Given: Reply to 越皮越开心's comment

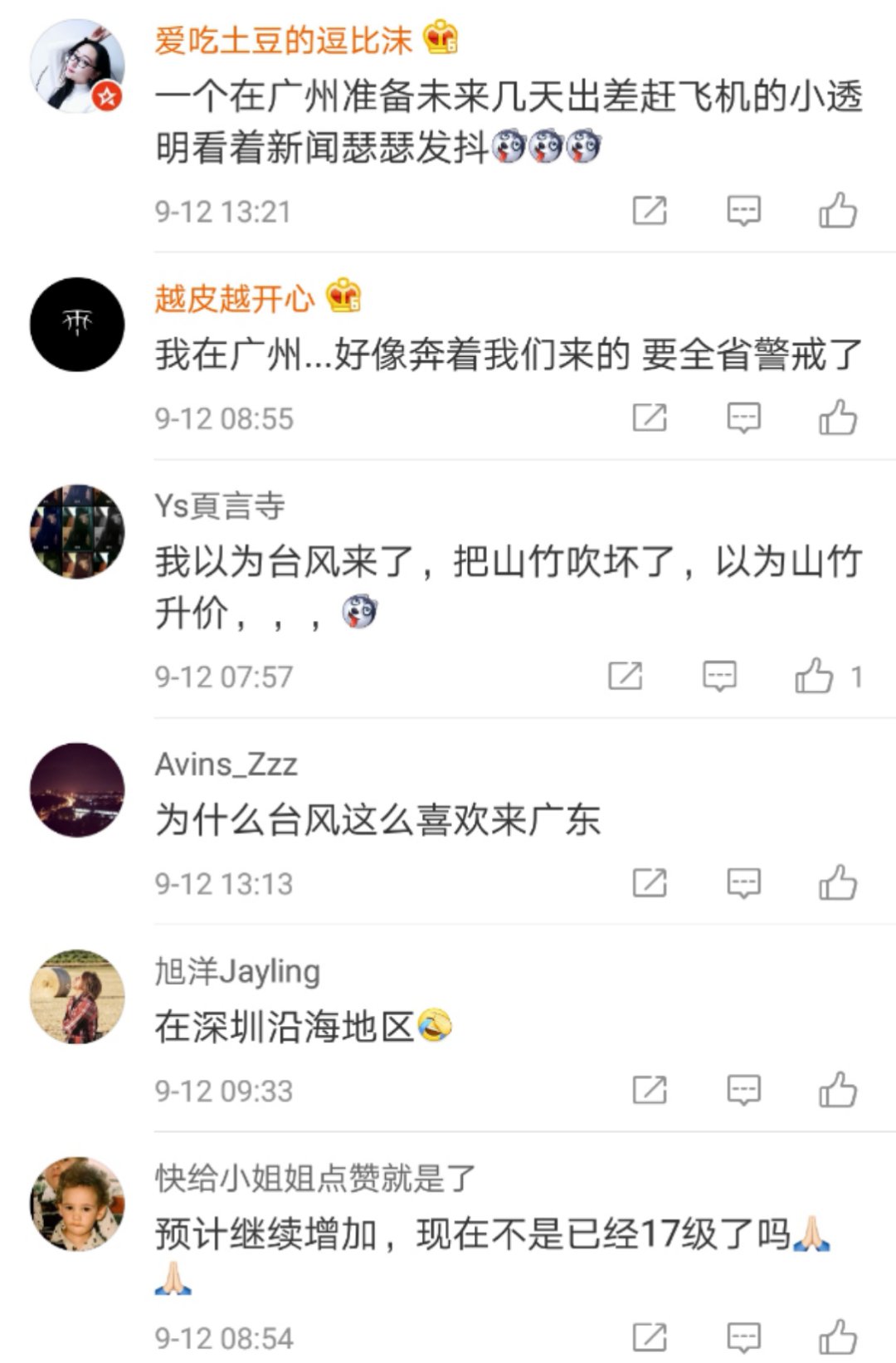Looking at the screenshot, I should pos(743,418).
